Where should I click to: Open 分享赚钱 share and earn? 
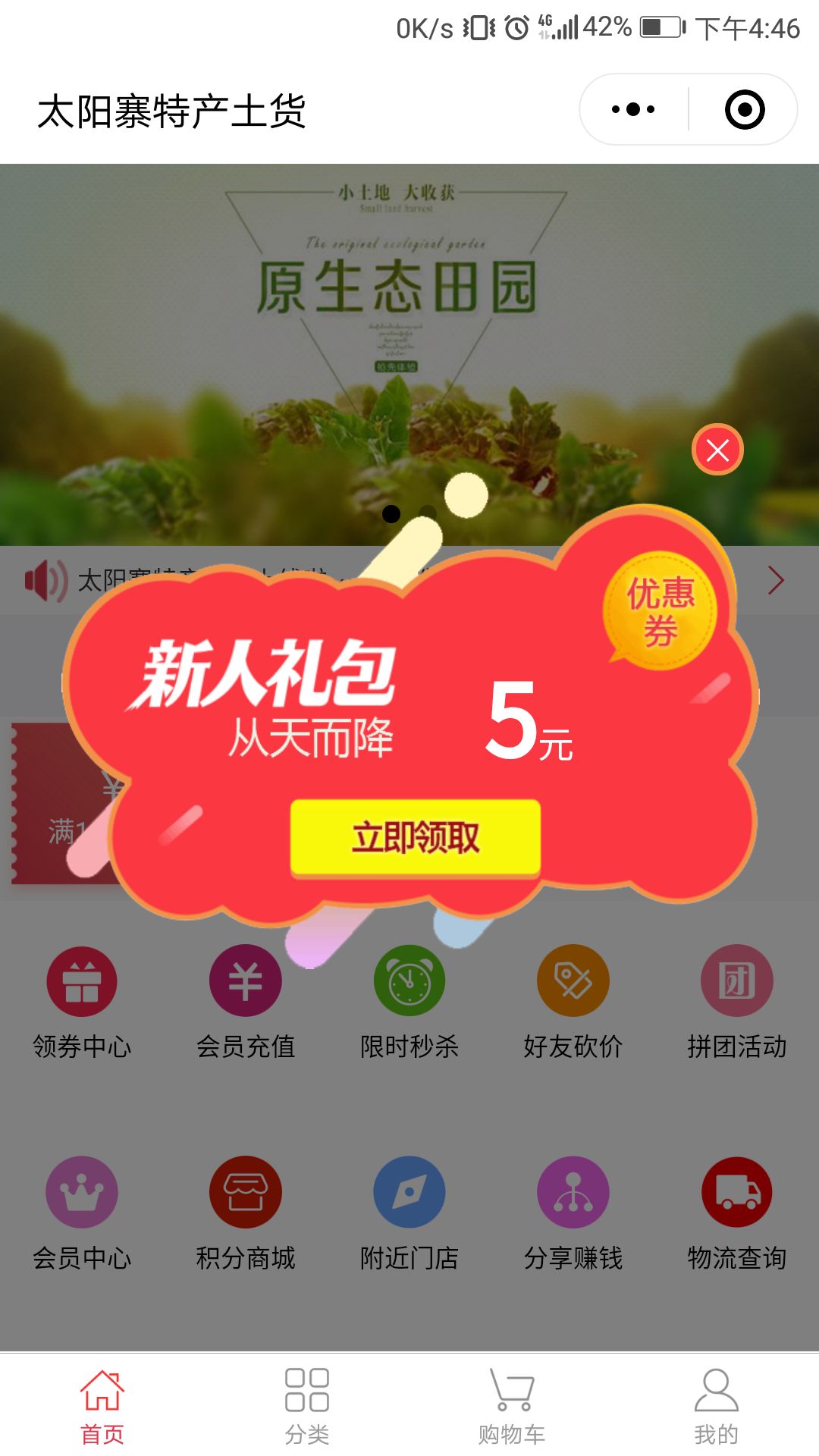(x=573, y=1213)
